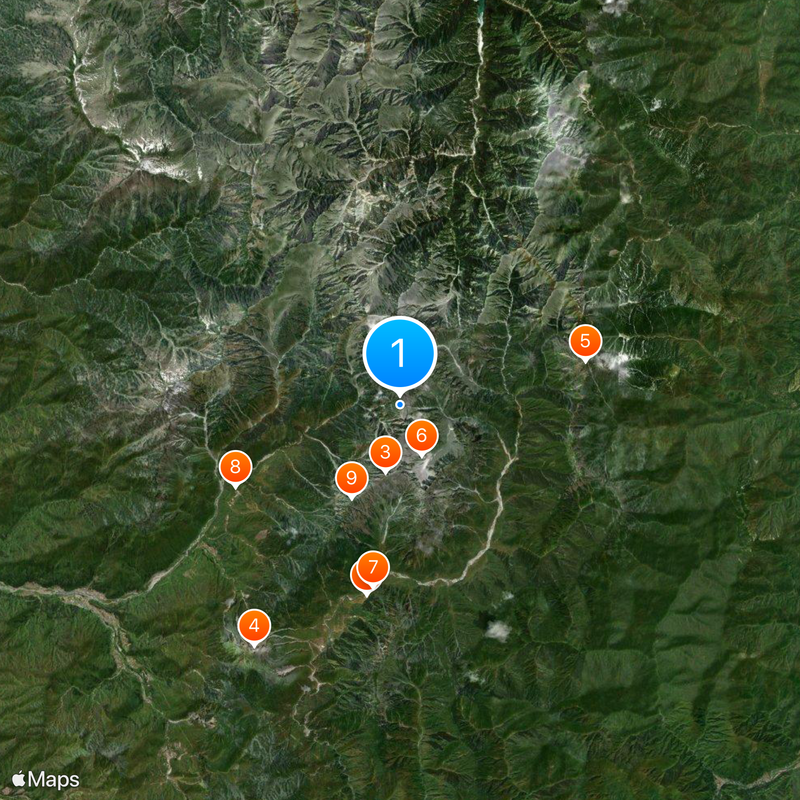800x800 pixels.
Task: Select orange map pin number 8
Action: click(x=235, y=465)
